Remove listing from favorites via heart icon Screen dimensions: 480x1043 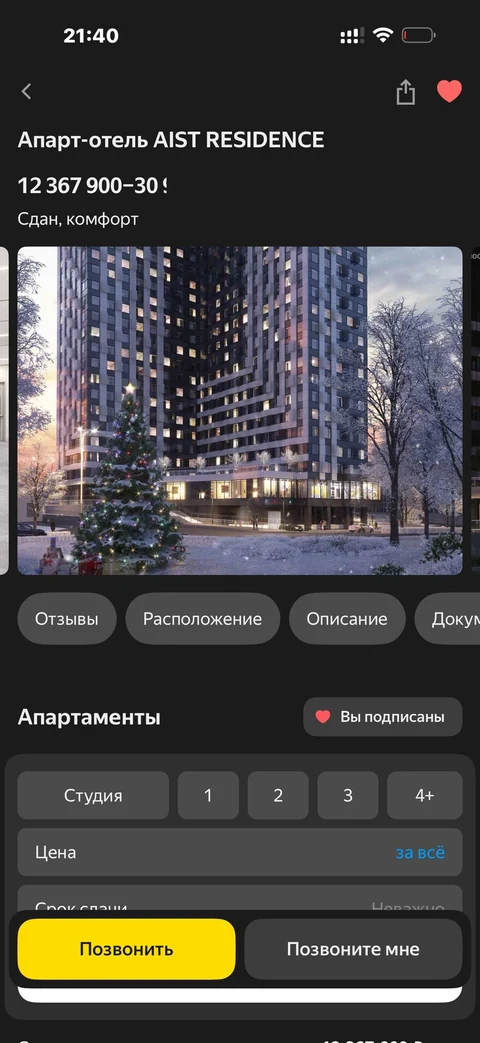pos(449,92)
